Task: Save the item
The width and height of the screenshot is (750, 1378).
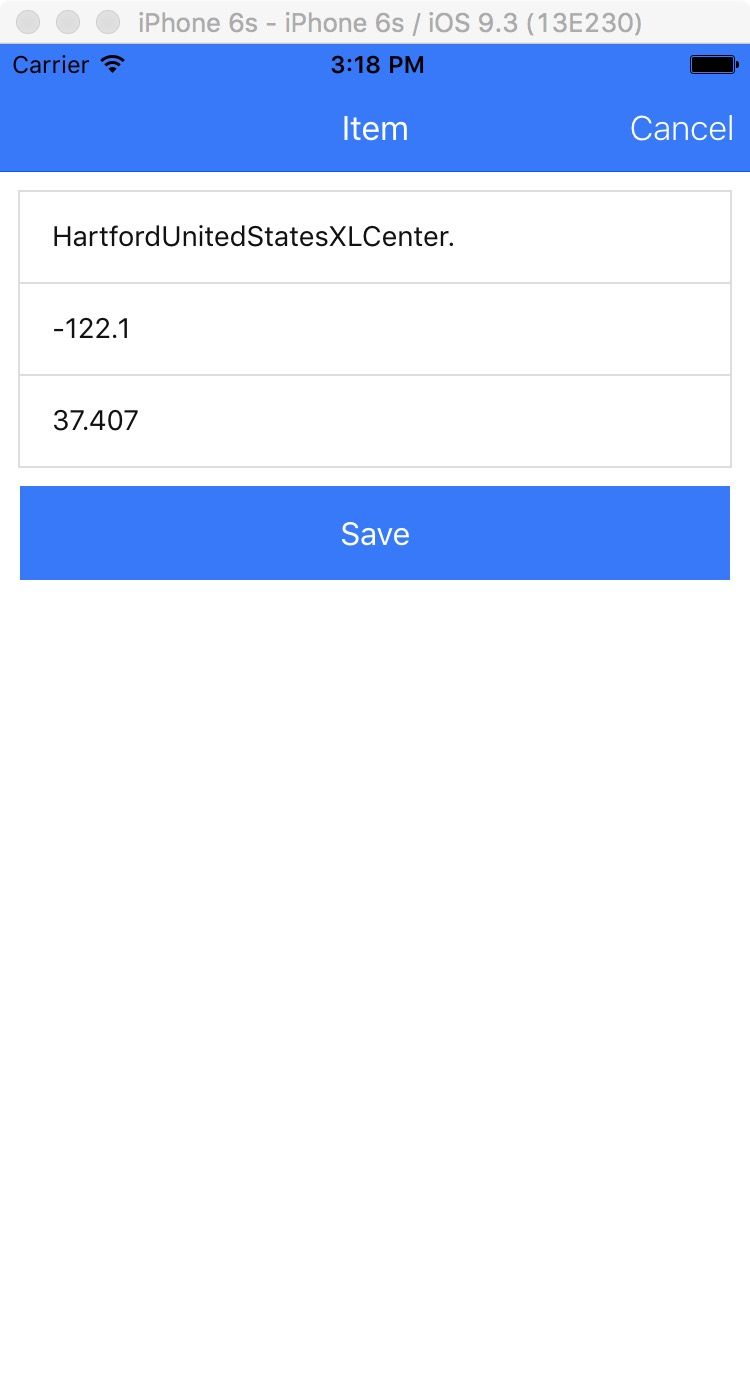Action: 375,533
